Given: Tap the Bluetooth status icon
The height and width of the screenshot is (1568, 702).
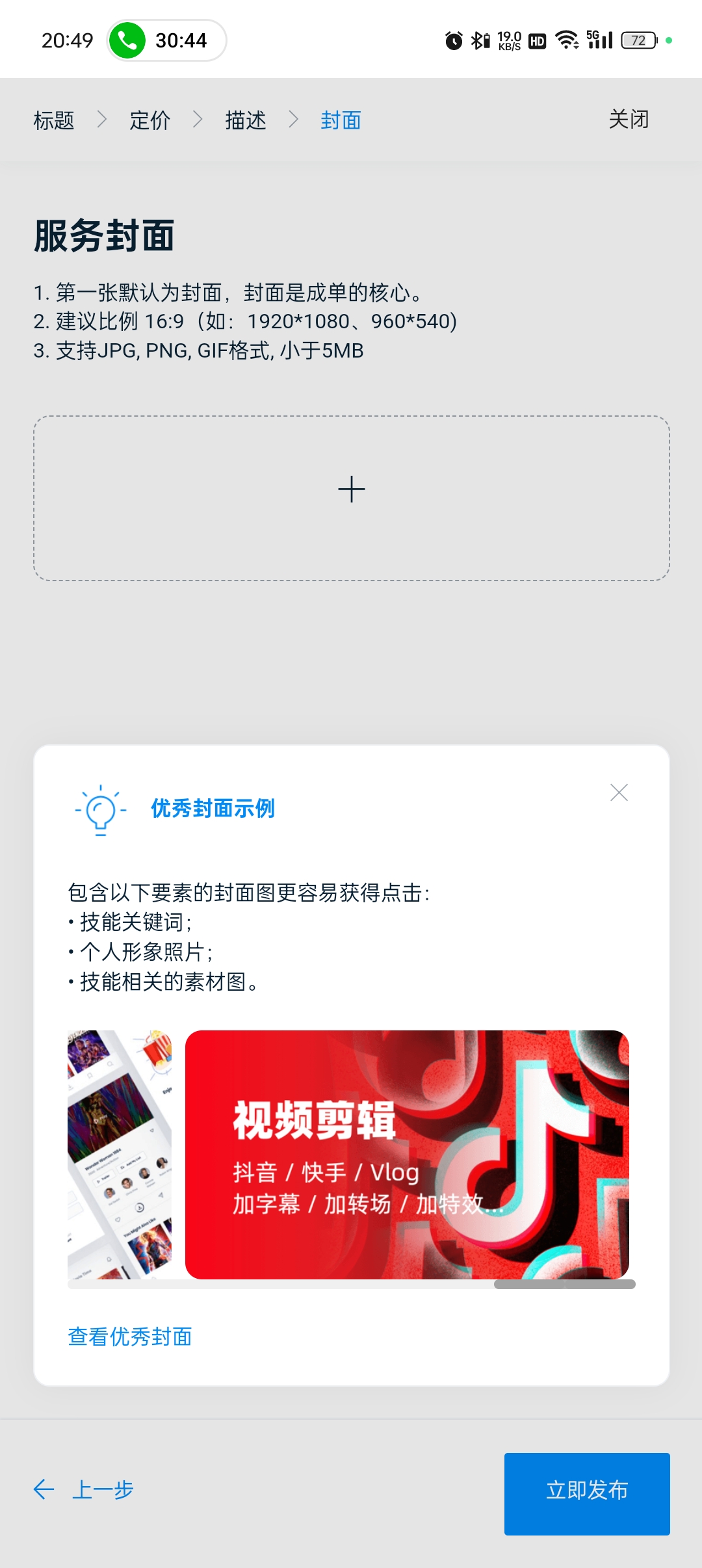Looking at the screenshot, I should (x=479, y=40).
